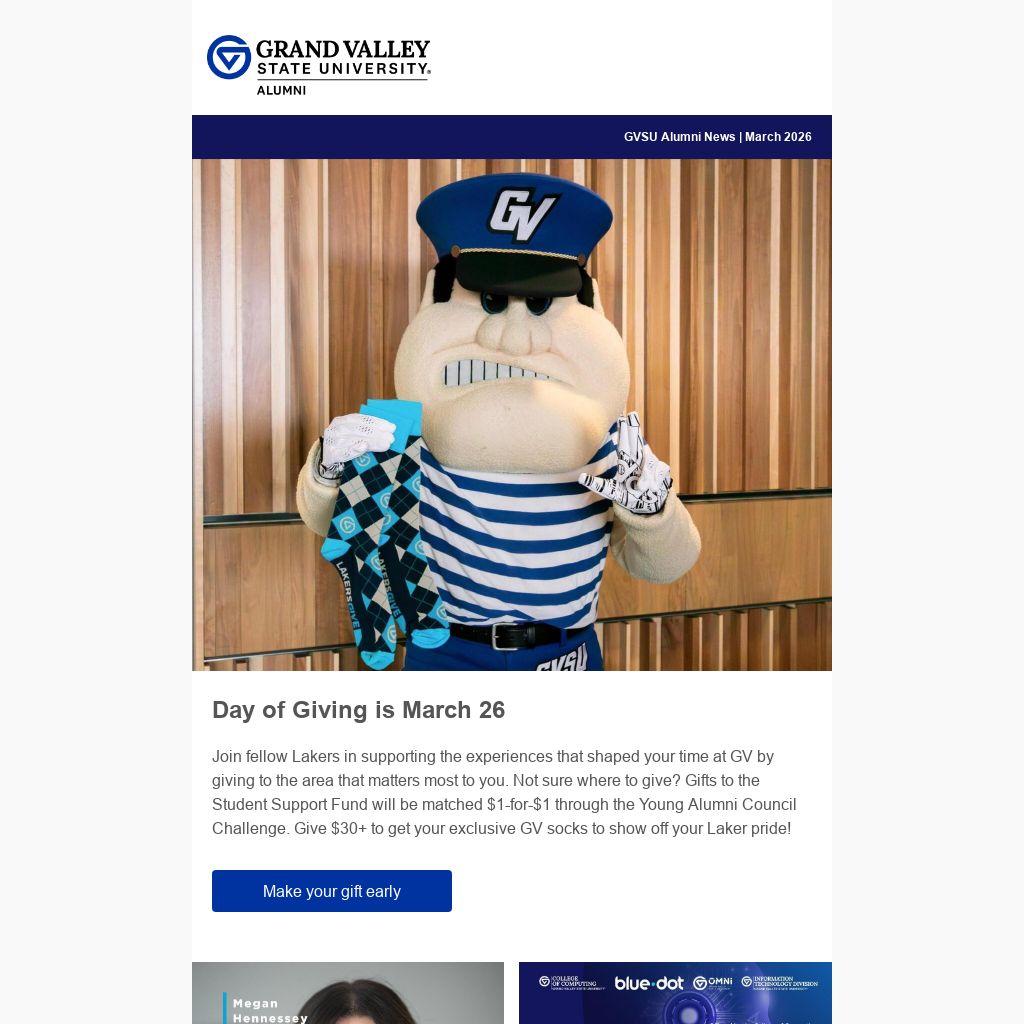Viewport: 1024px width, 1024px height.
Task: Open the Megan Hennessey story card
Action: (347, 993)
